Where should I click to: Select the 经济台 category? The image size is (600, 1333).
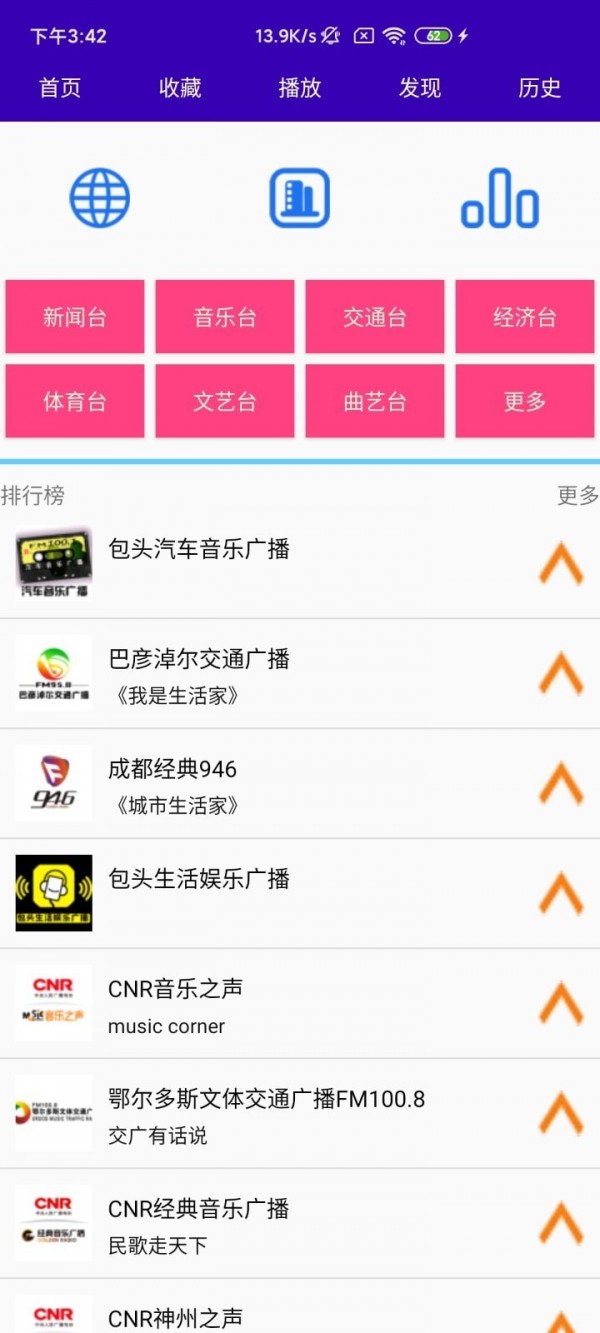click(x=525, y=317)
